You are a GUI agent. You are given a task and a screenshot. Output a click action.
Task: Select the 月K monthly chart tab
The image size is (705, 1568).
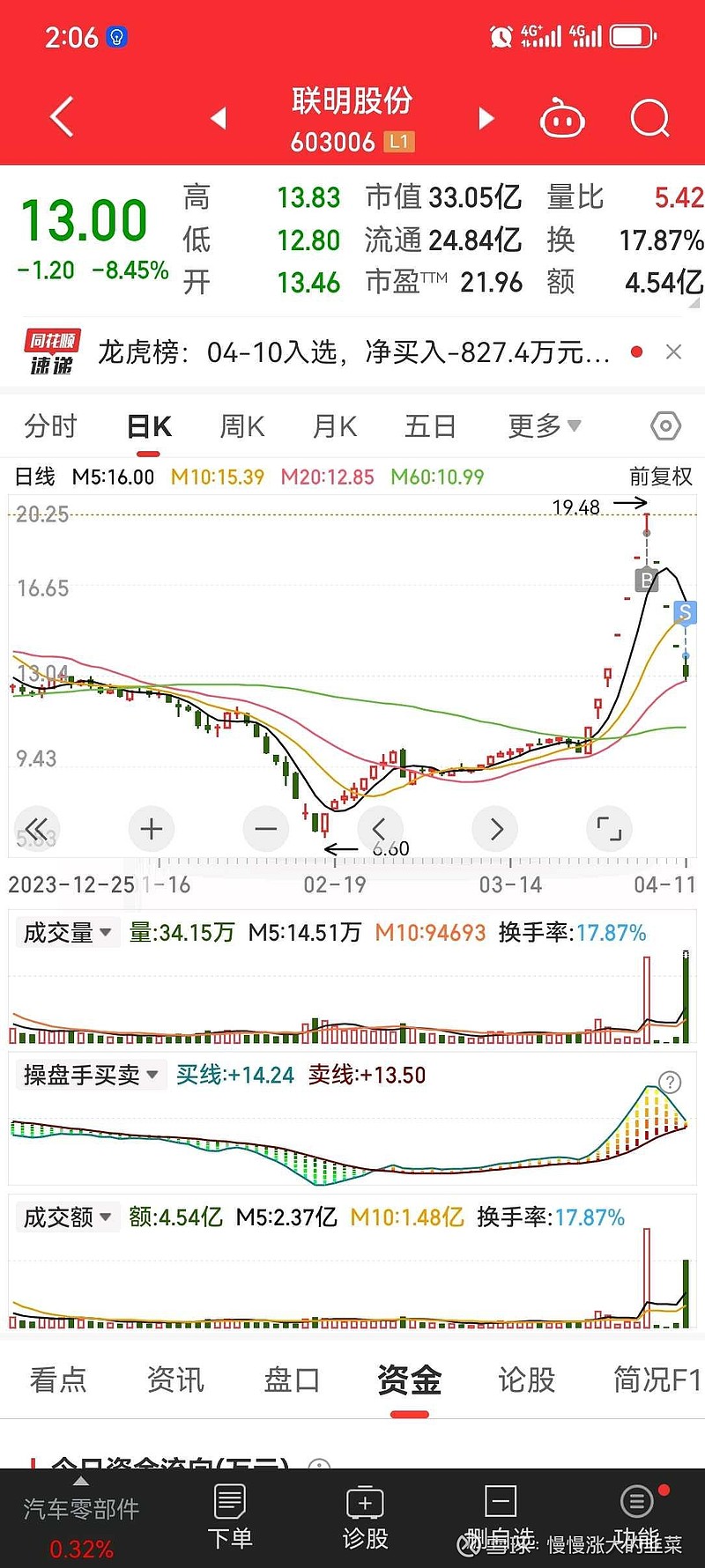pos(335,426)
